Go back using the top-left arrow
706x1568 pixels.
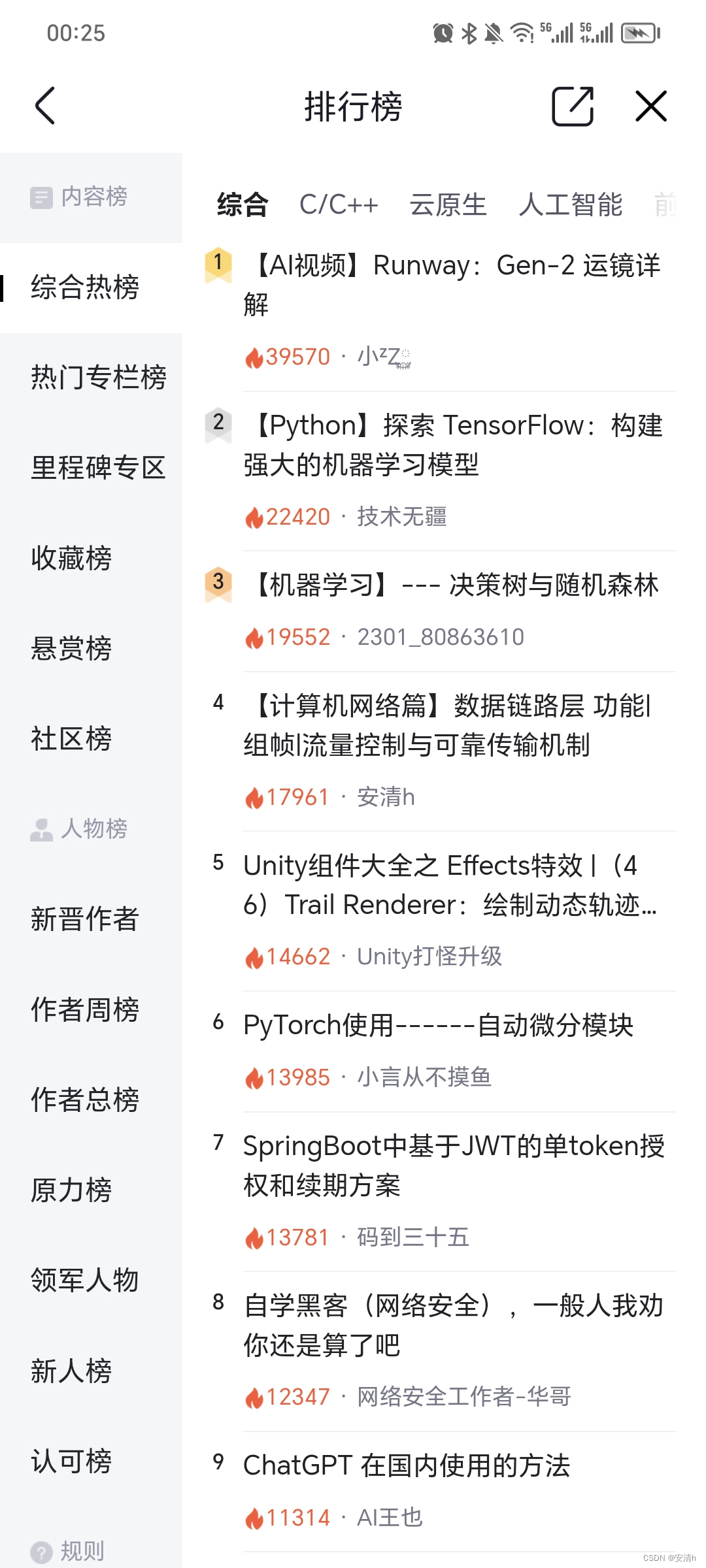coord(44,106)
